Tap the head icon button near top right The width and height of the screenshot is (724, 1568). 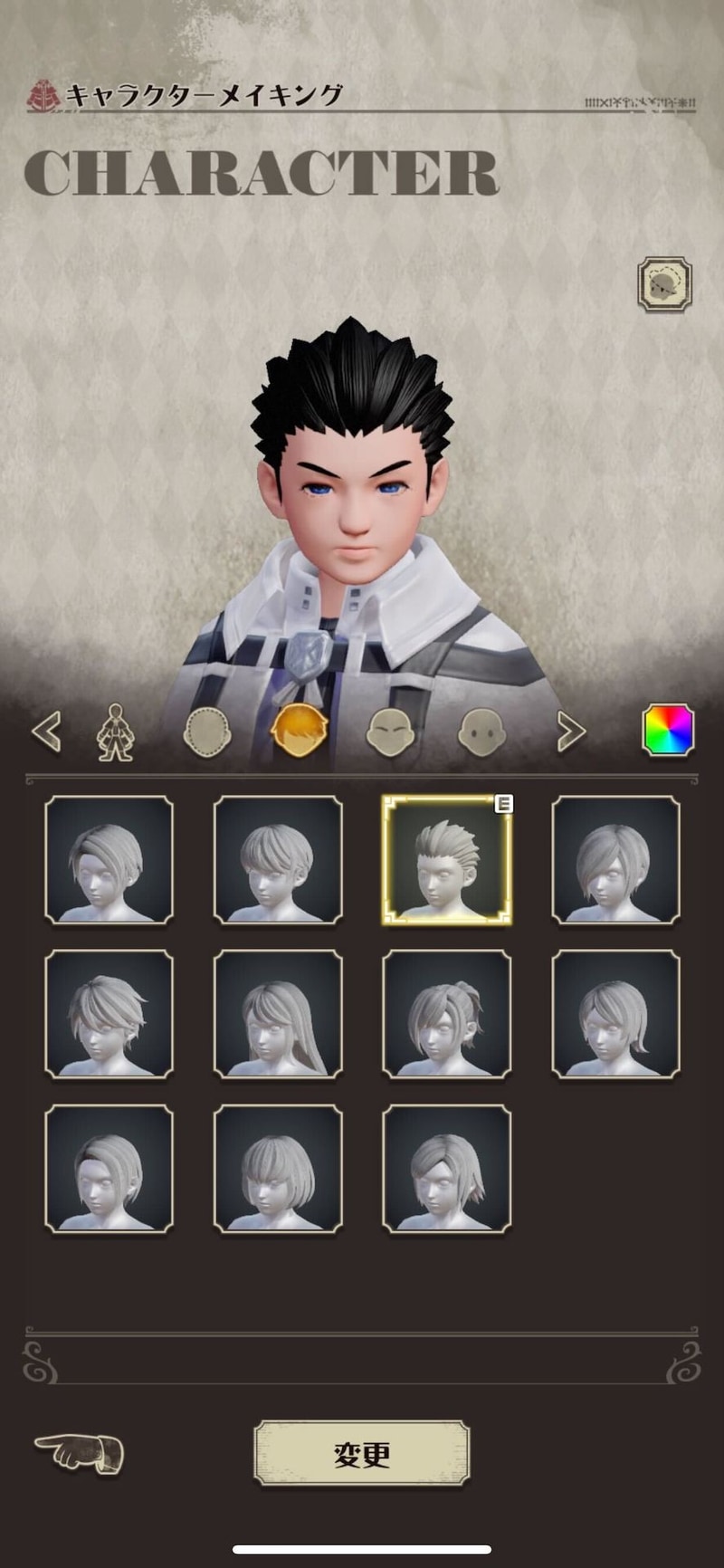click(665, 284)
